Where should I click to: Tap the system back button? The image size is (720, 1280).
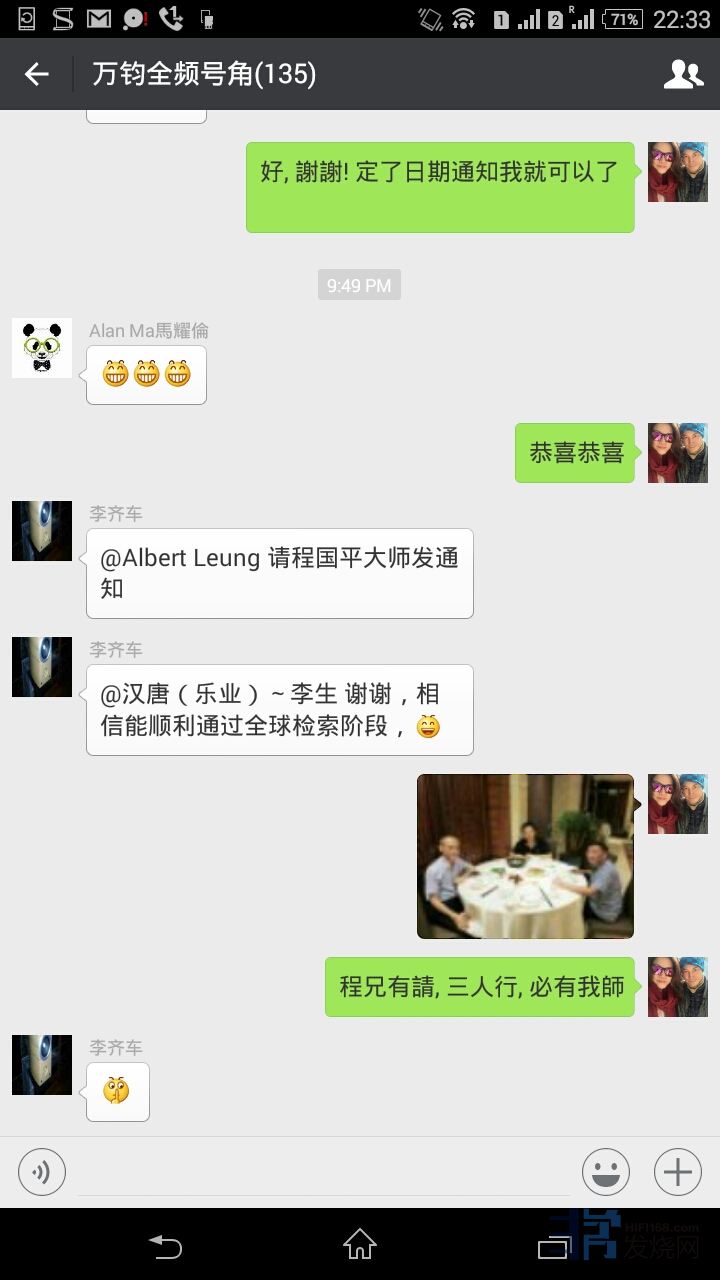click(166, 1245)
